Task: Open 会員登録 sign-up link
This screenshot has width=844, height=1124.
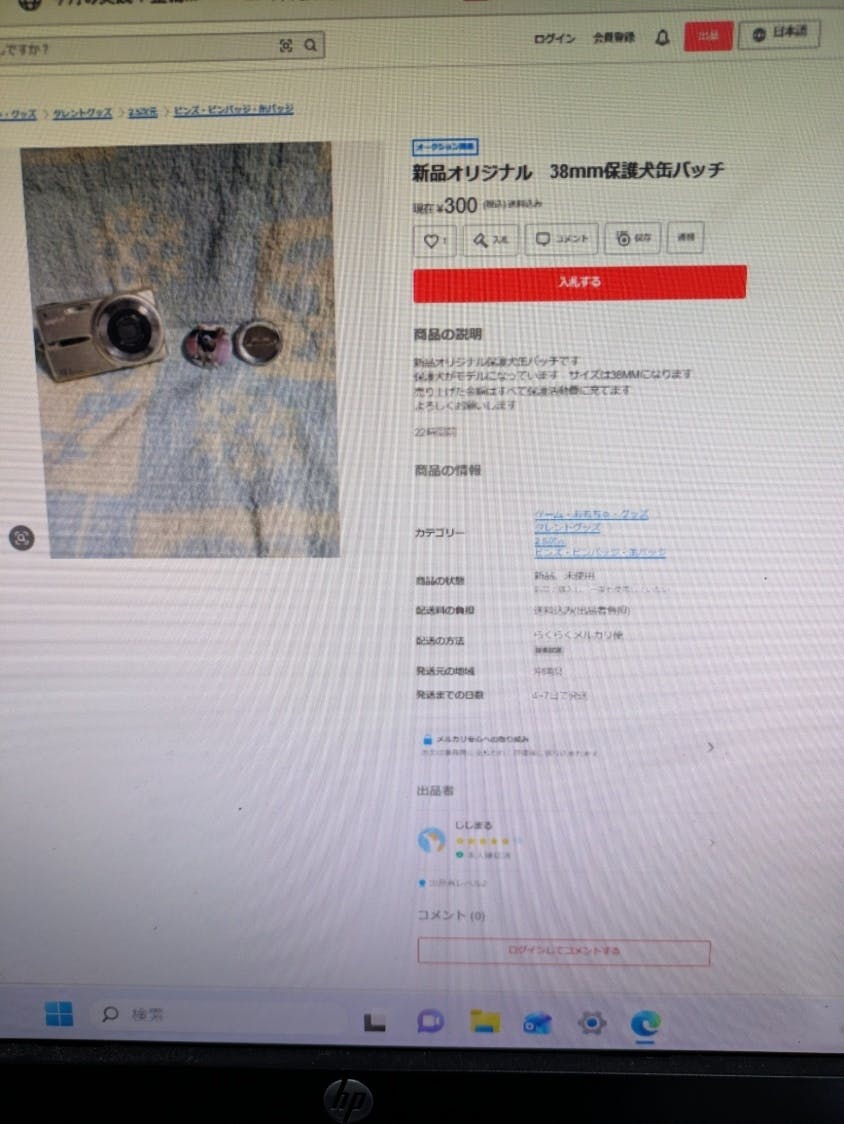Action: (x=613, y=39)
